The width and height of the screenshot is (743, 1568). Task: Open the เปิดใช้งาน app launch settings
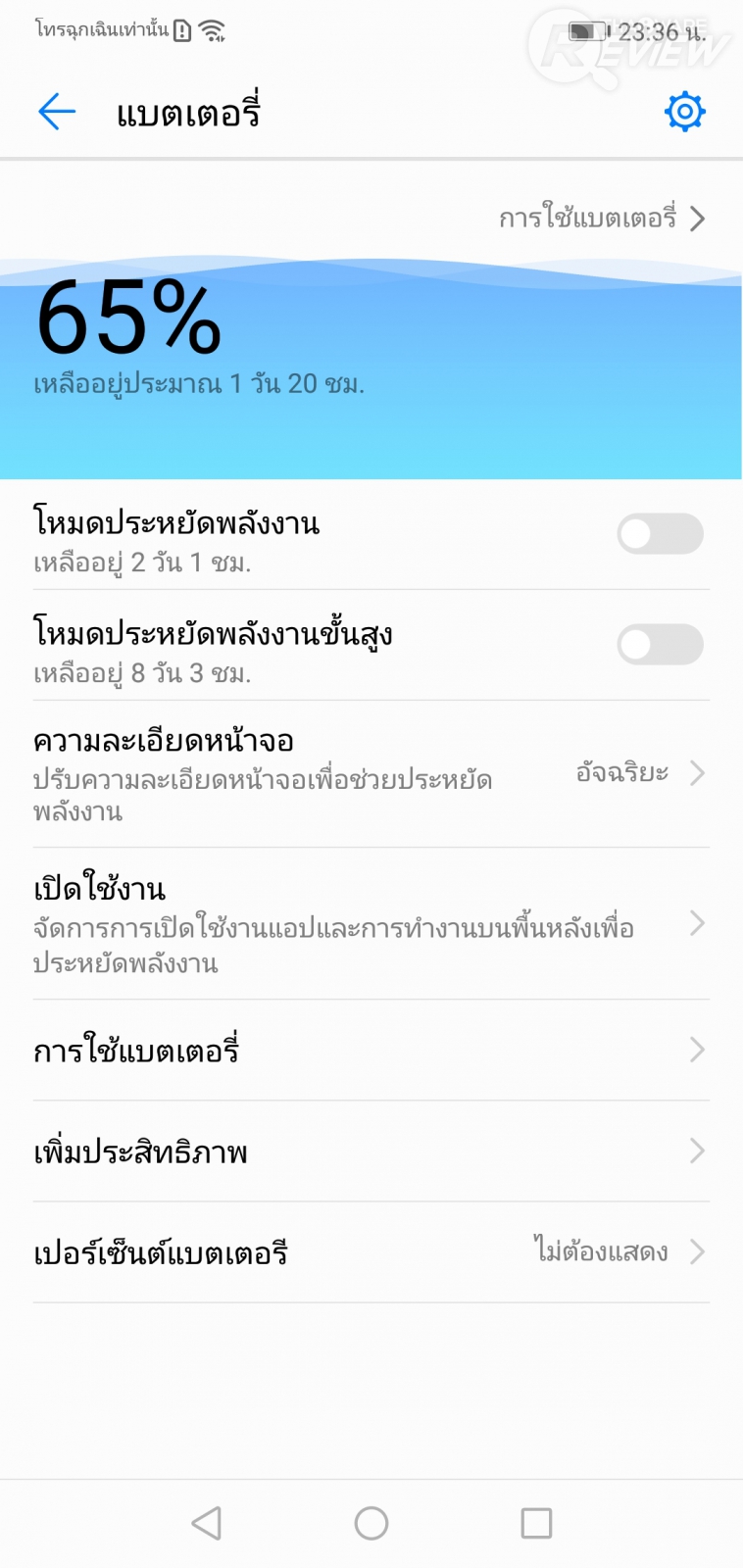[x=371, y=924]
